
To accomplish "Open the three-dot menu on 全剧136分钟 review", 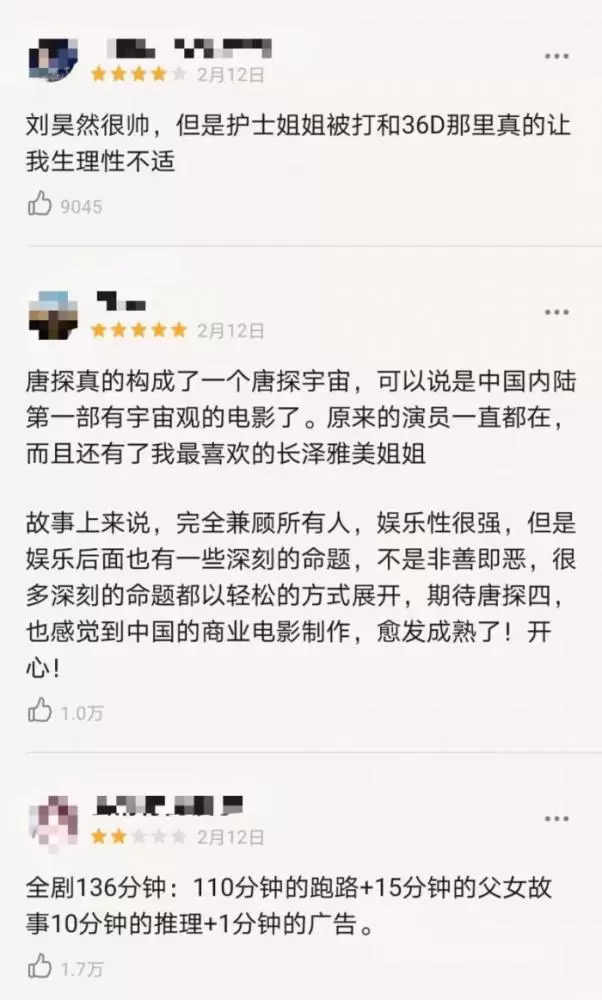I will [556, 818].
